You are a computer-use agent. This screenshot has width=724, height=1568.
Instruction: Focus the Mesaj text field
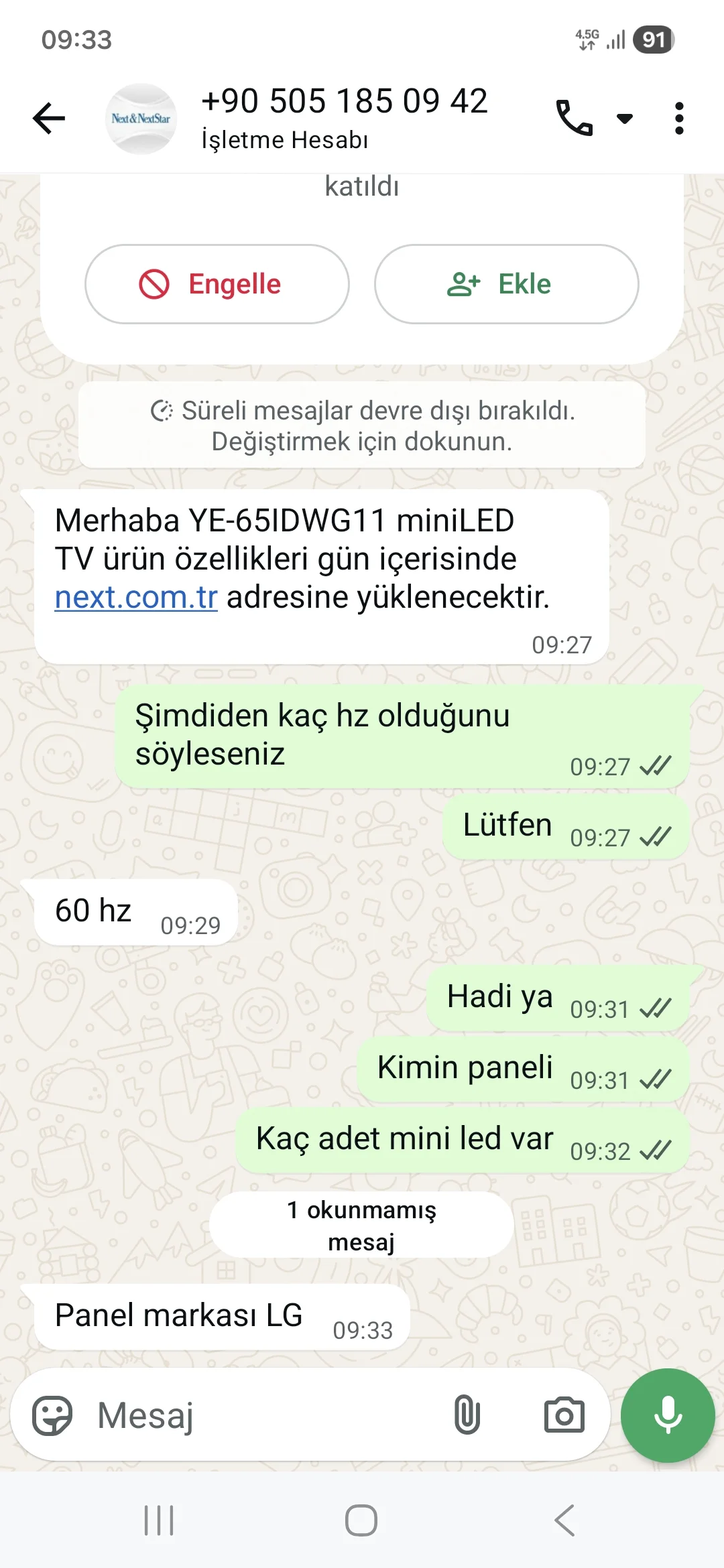pos(268,1415)
